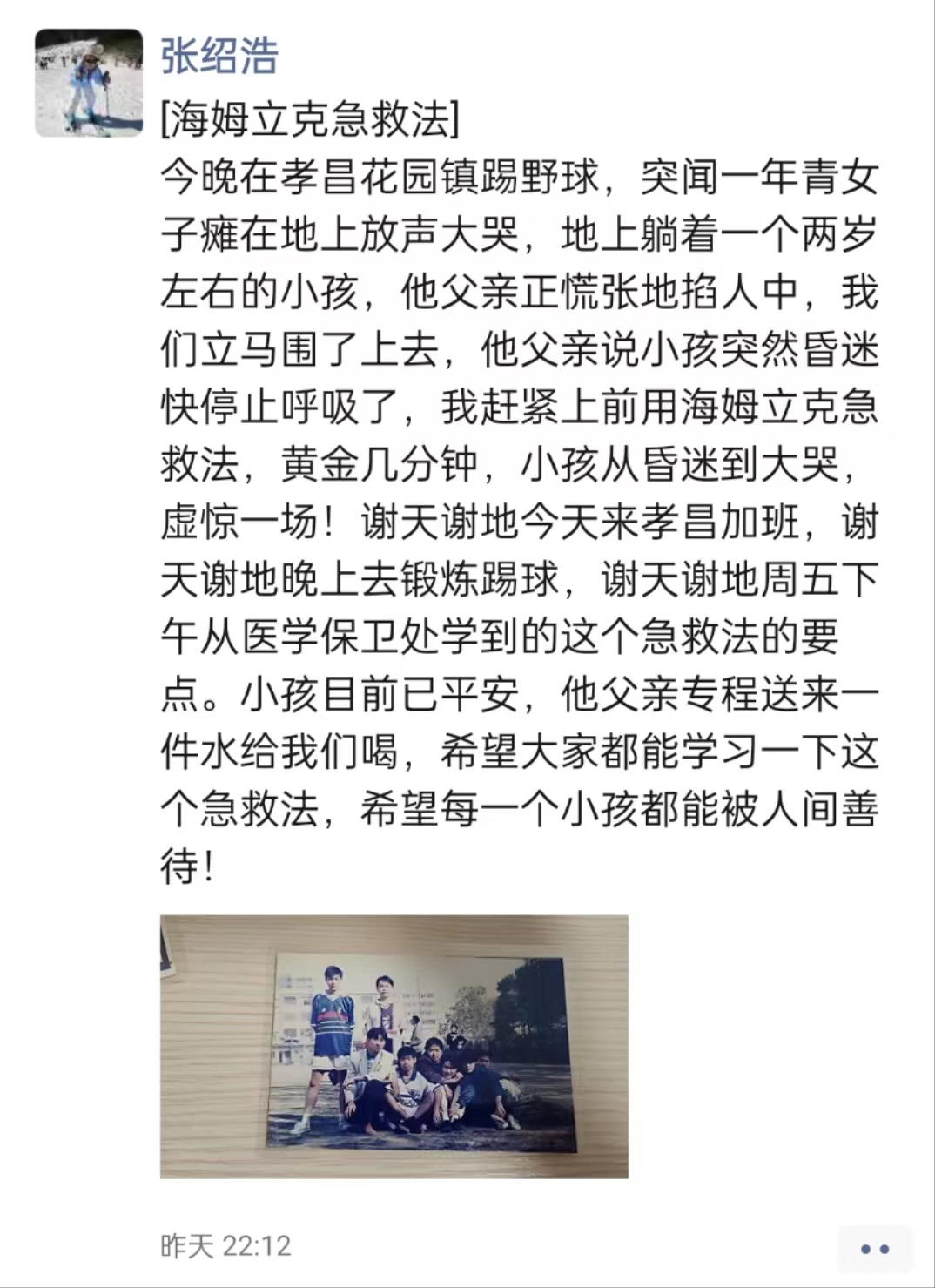
Task: Open the attached group photo
Action: click(x=394, y=1046)
